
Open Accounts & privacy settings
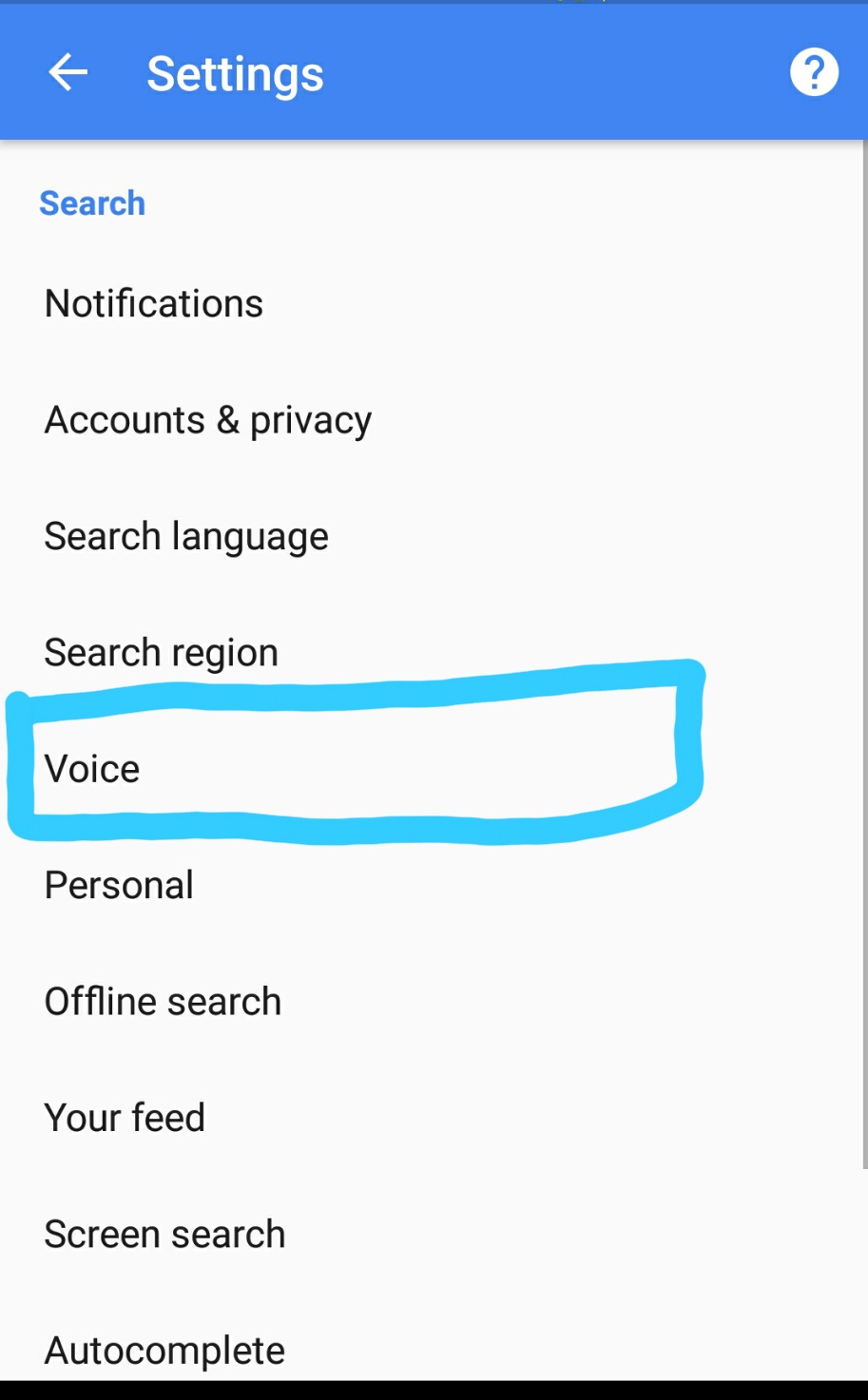pyautogui.click(x=208, y=420)
